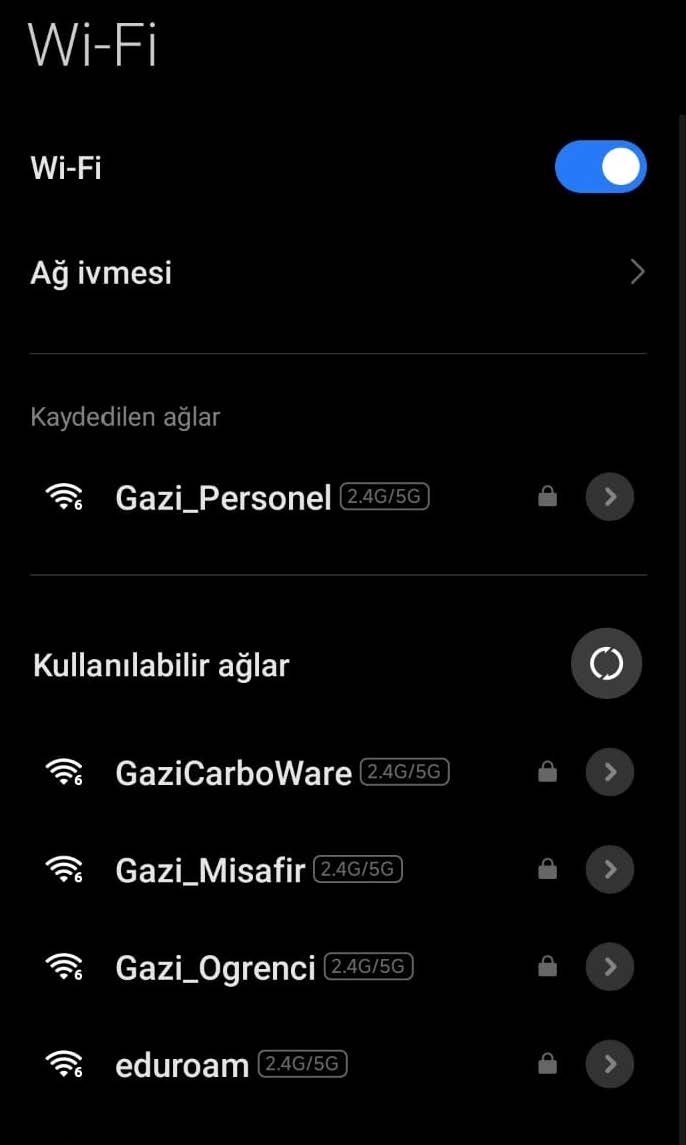Open details arrow for GaziCarboWare
This screenshot has width=686, height=1145.
(x=609, y=772)
